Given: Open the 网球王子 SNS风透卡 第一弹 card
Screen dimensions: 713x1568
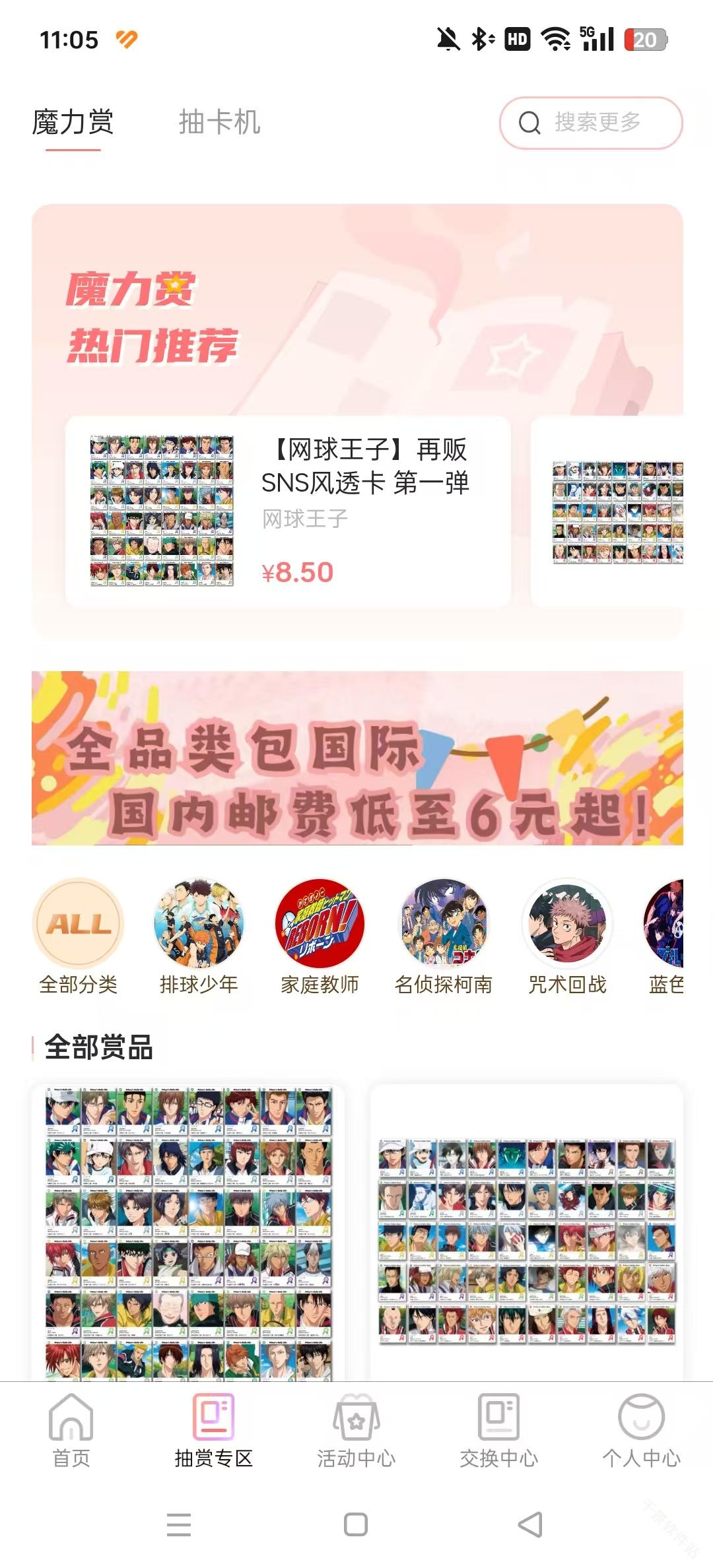Looking at the screenshot, I should tap(288, 511).
